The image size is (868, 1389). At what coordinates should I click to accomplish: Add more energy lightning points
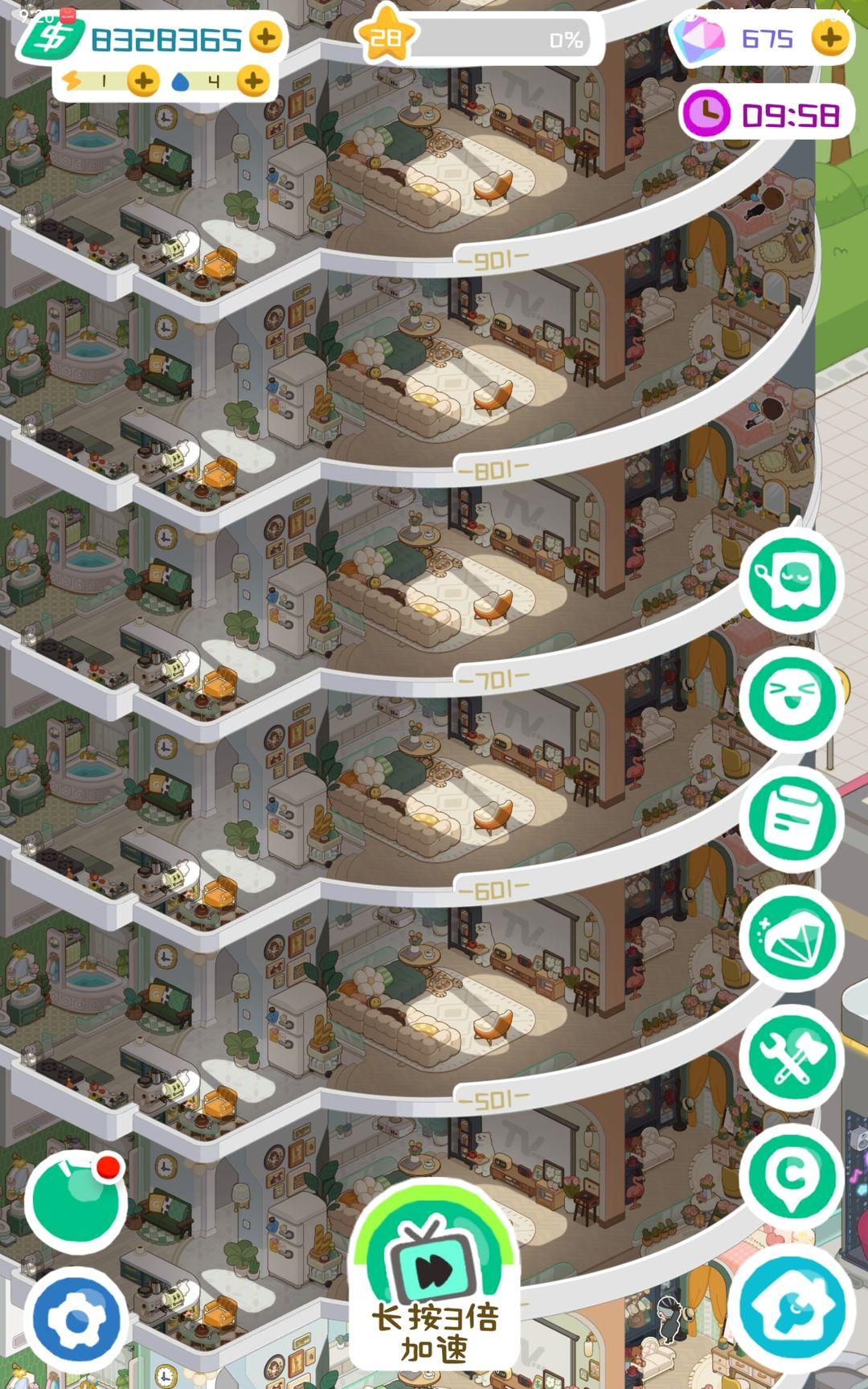click(143, 81)
